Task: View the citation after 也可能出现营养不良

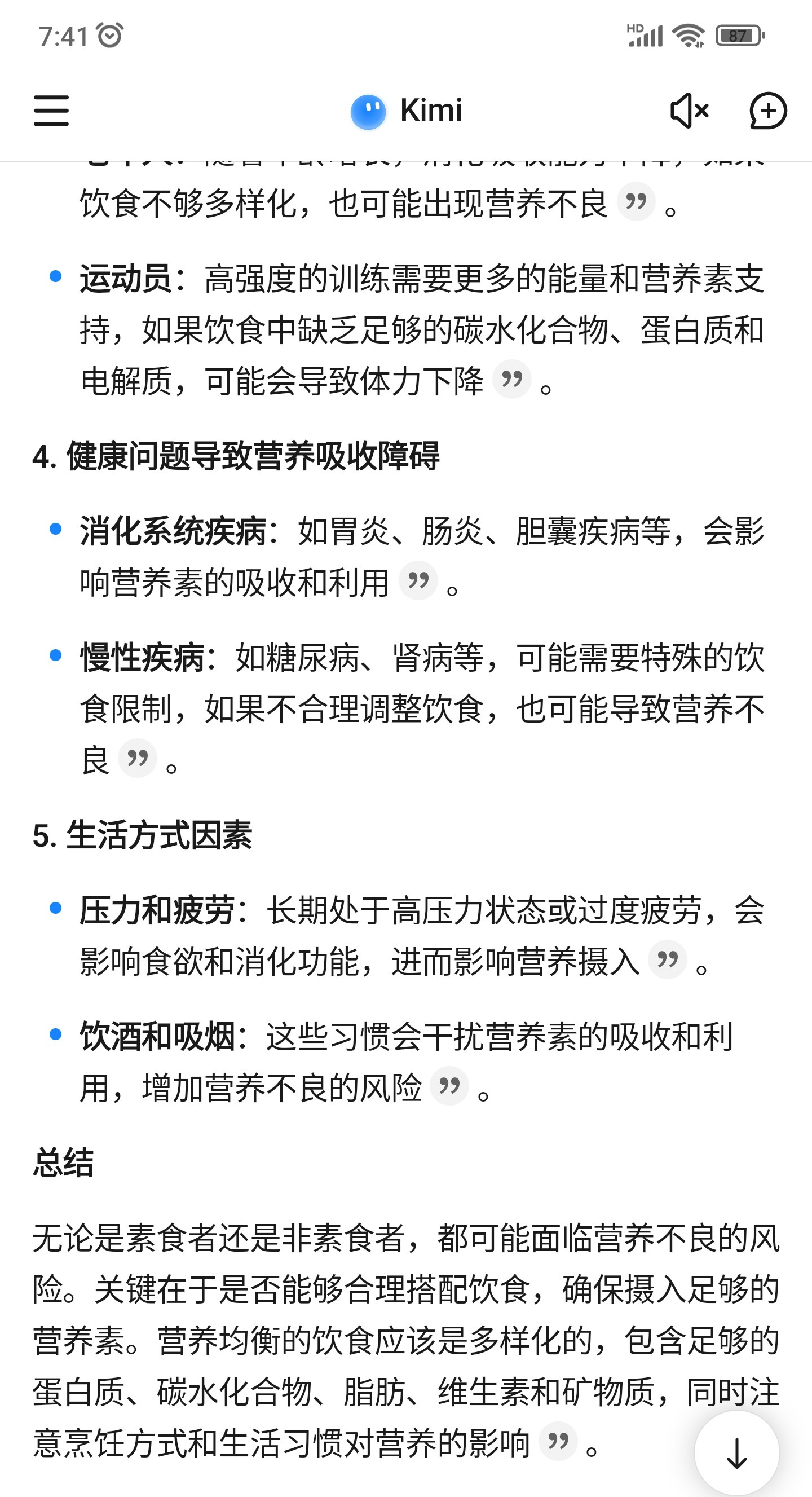Action: click(x=637, y=202)
